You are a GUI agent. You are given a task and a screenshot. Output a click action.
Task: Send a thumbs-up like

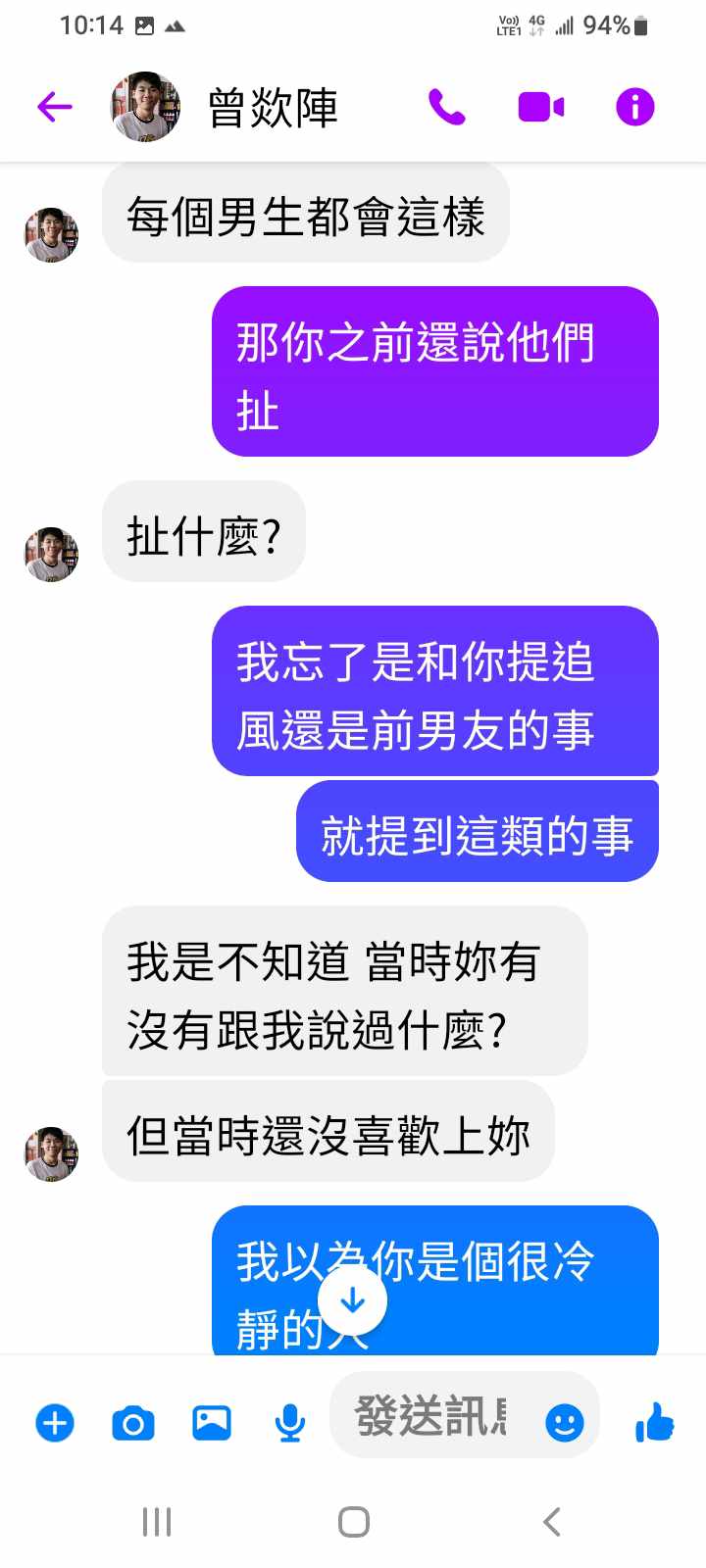(655, 1422)
